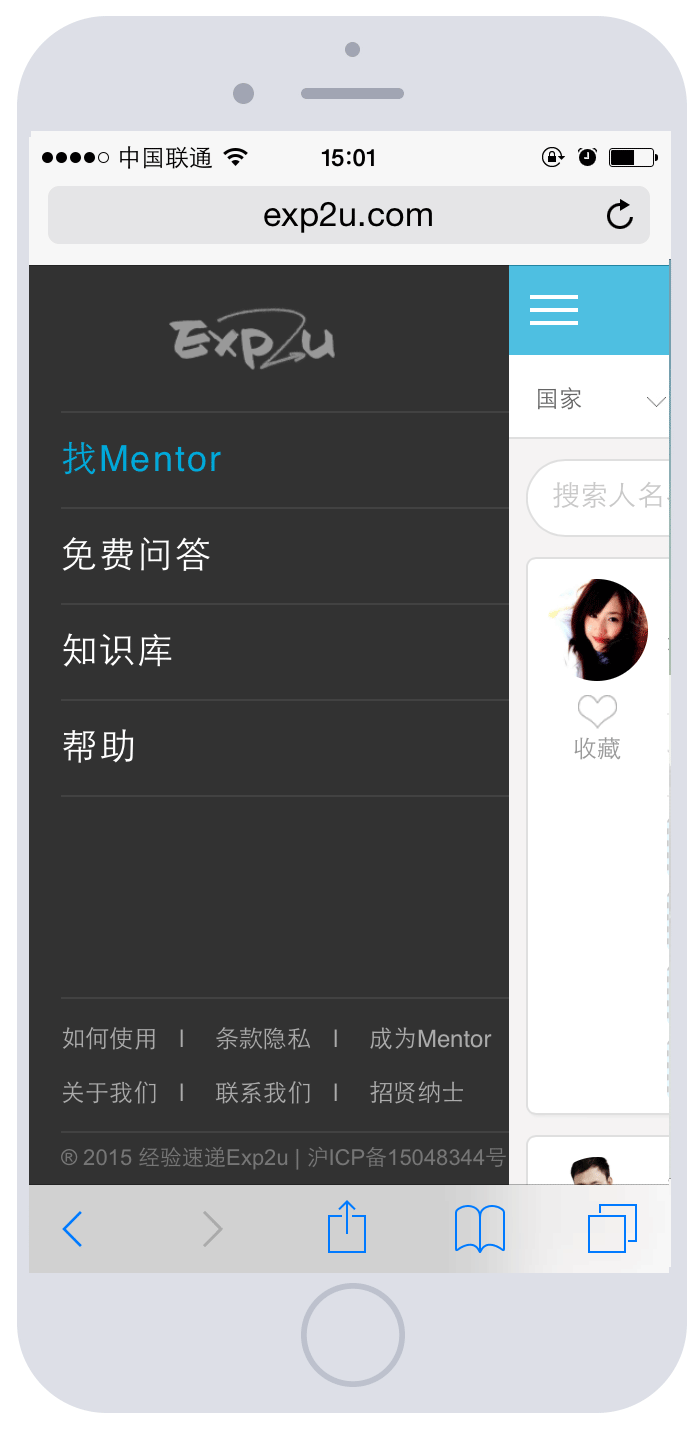Tap the 收藏 heart icon
700x1430 pixels.
point(597,712)
